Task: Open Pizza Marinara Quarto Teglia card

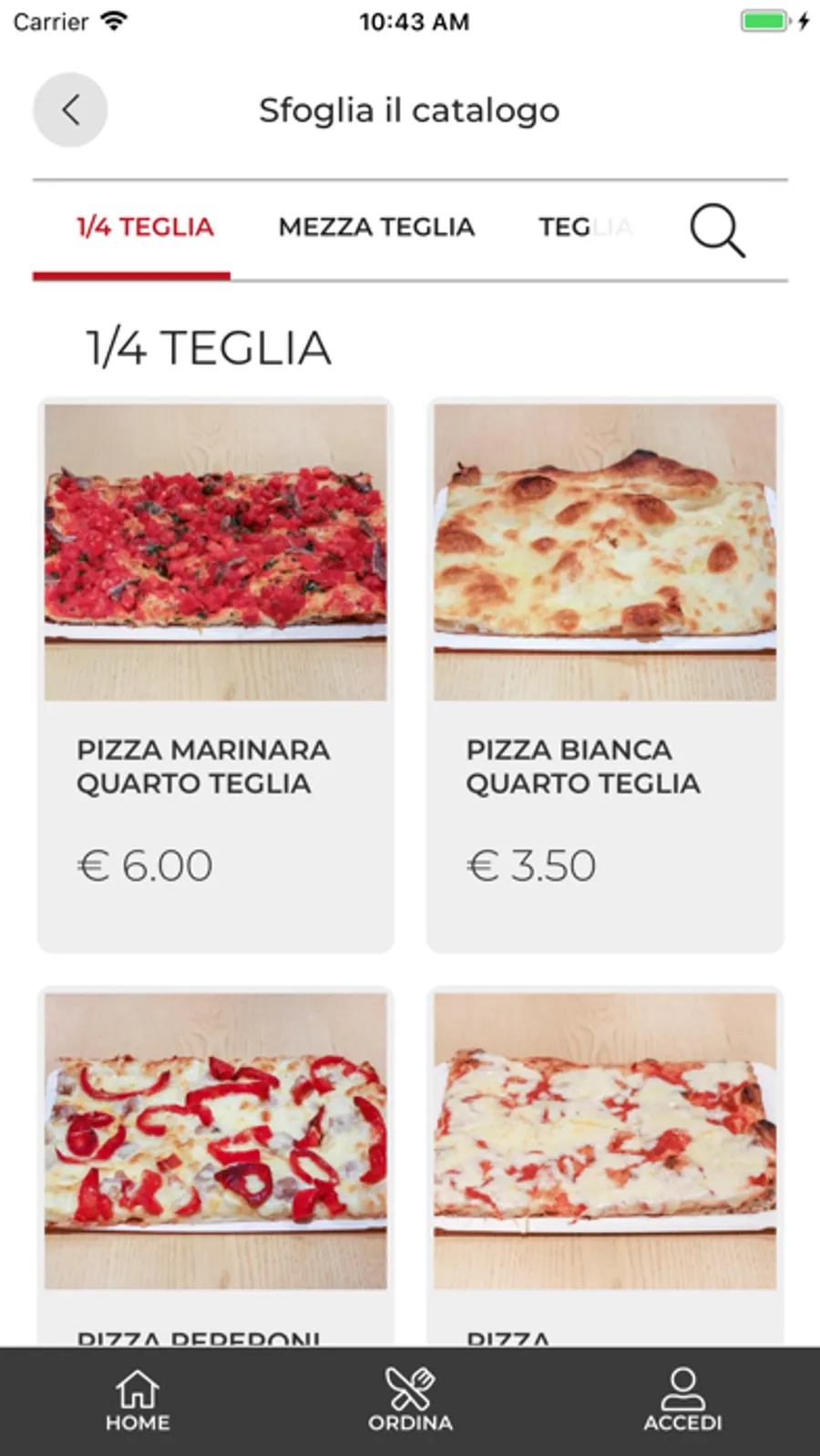Action: [216, 674]
